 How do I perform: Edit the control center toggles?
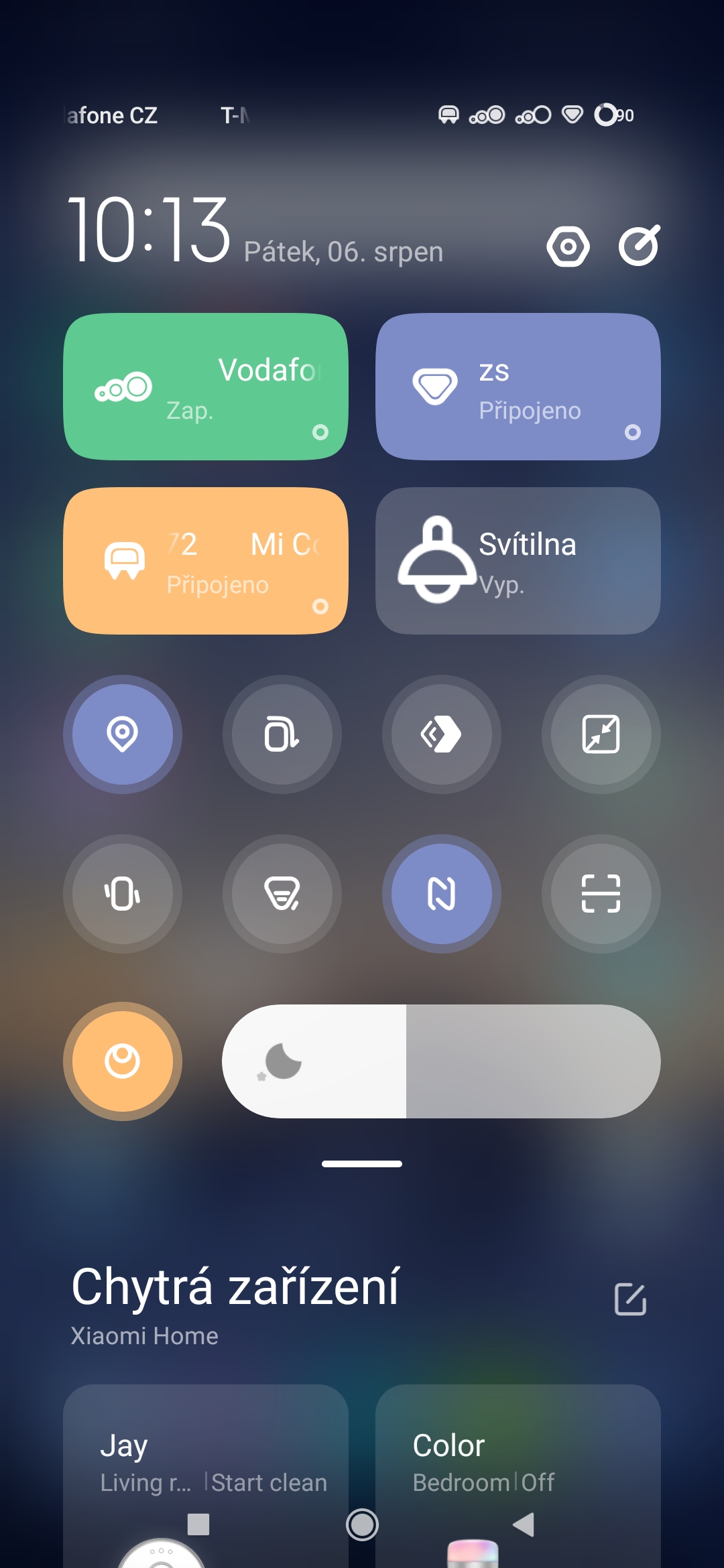click(x=639, y=246)
